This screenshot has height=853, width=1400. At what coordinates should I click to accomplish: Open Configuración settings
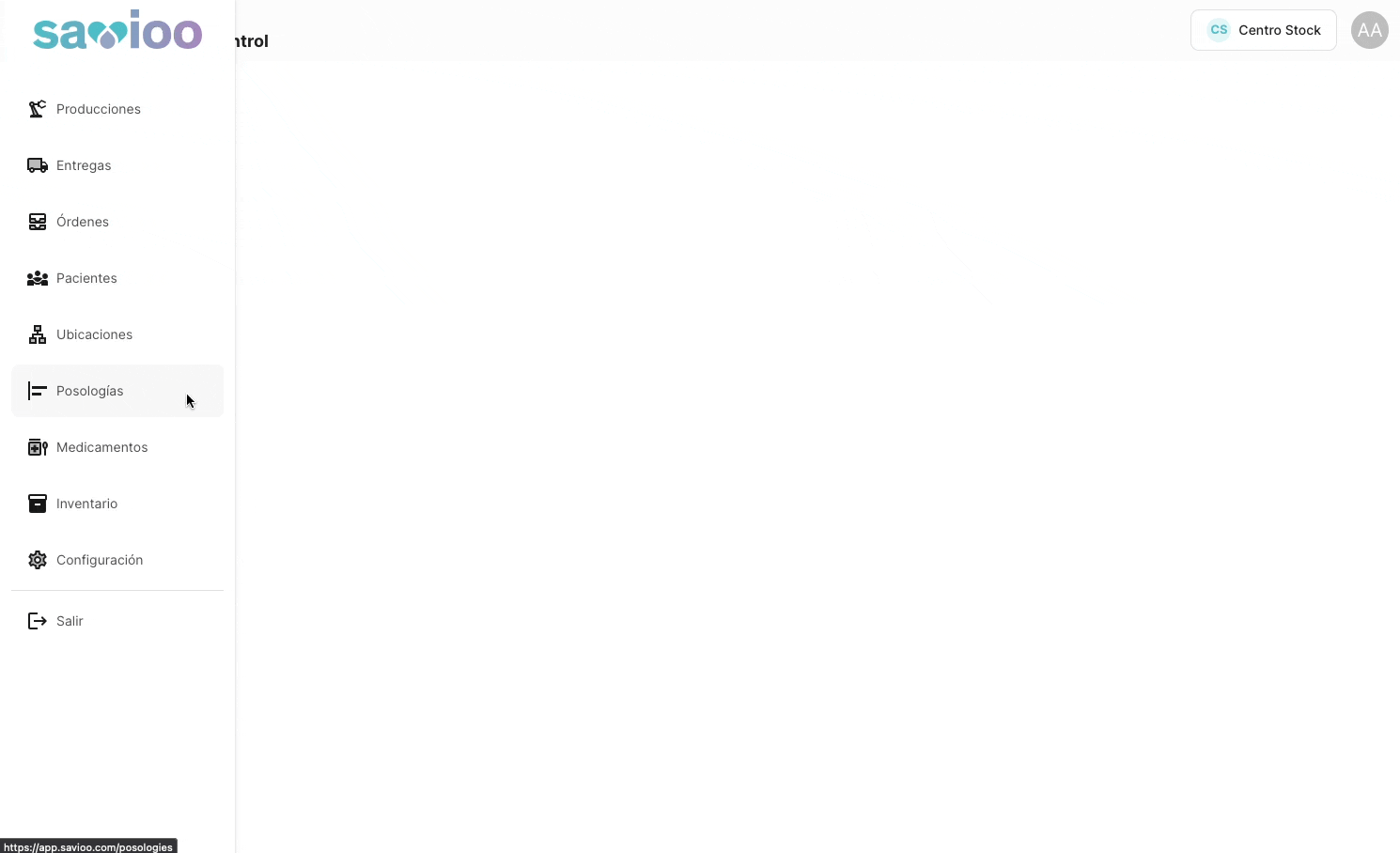point(100,560)
